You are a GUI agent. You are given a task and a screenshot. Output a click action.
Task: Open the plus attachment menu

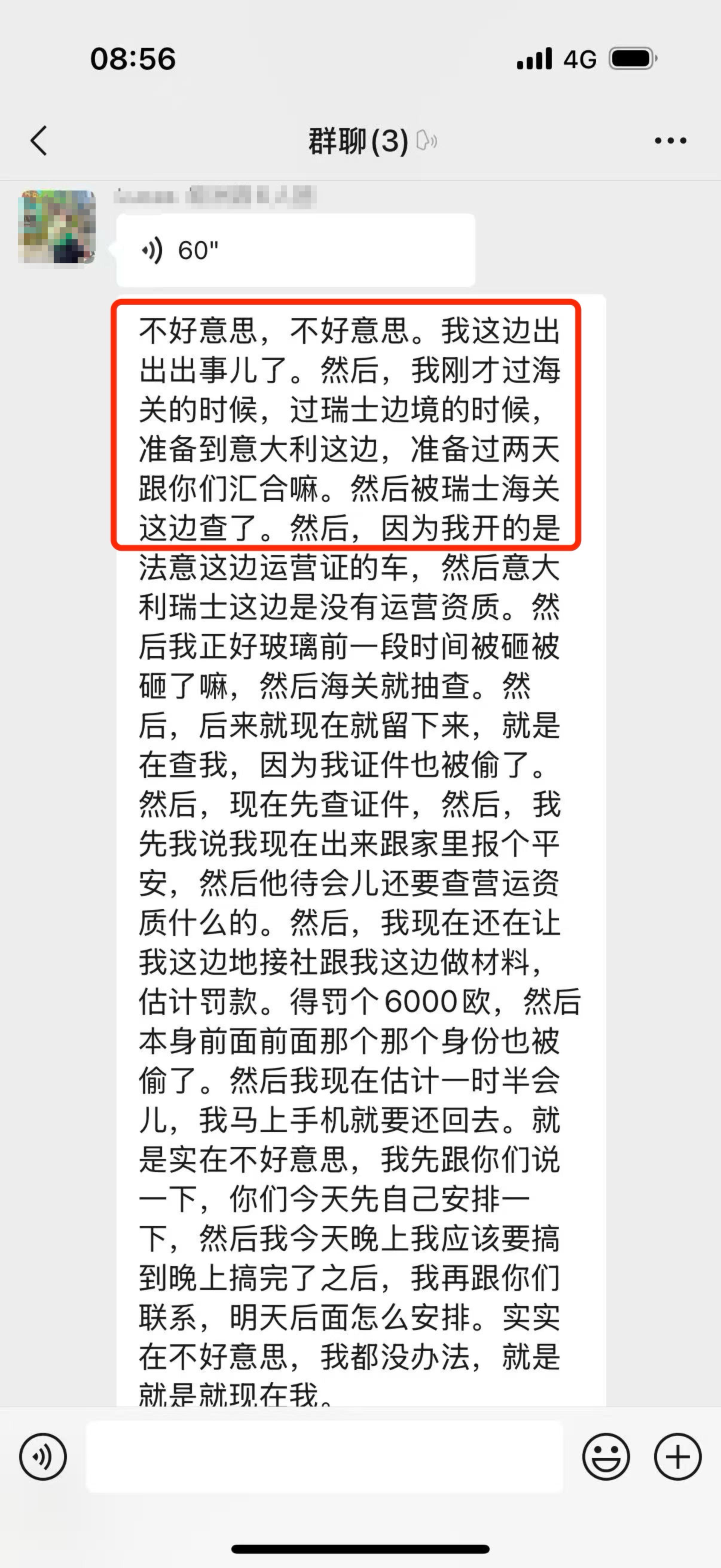coord(677,1456)
